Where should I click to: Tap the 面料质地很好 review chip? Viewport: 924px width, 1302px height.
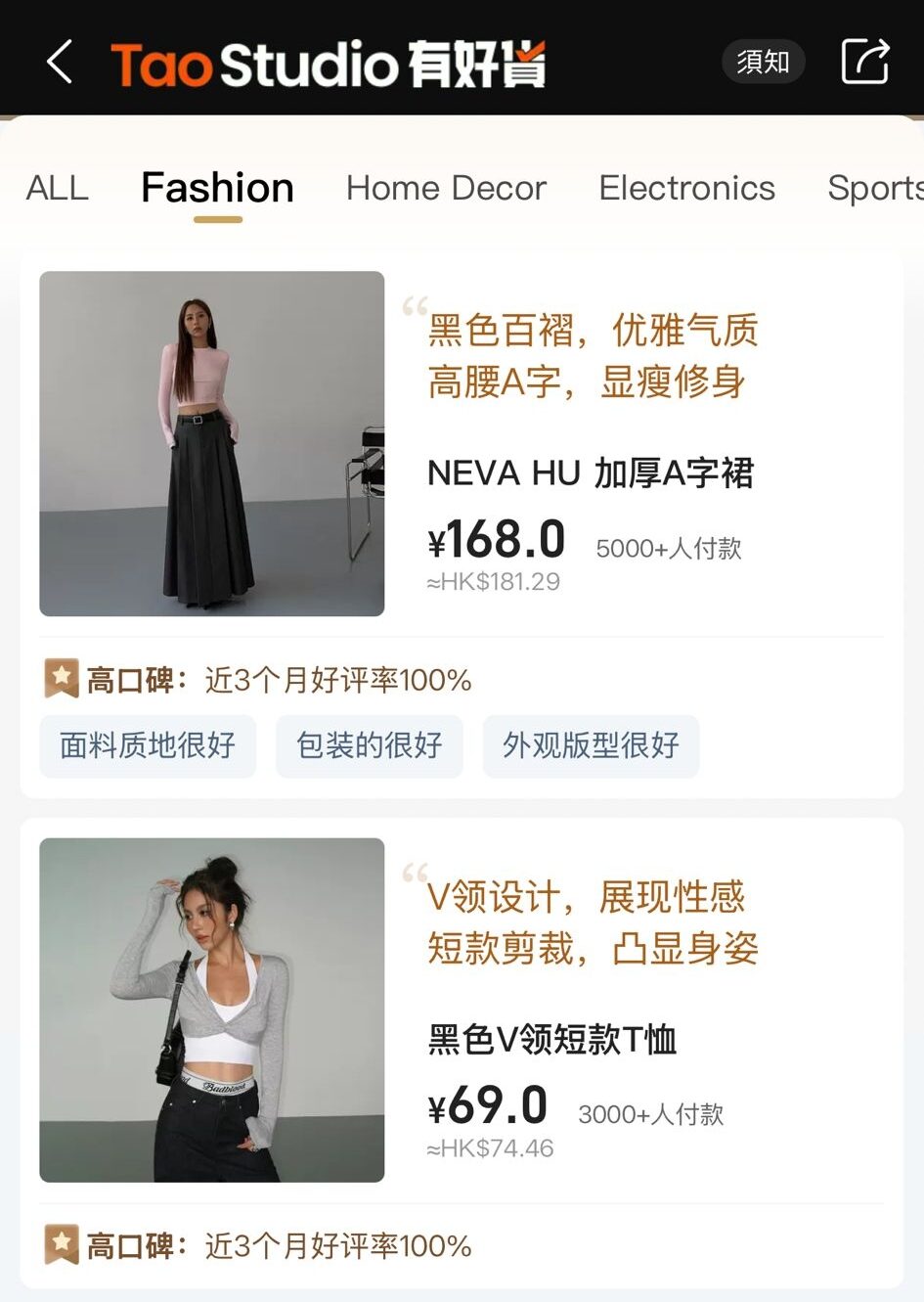(x=148, y=745)
